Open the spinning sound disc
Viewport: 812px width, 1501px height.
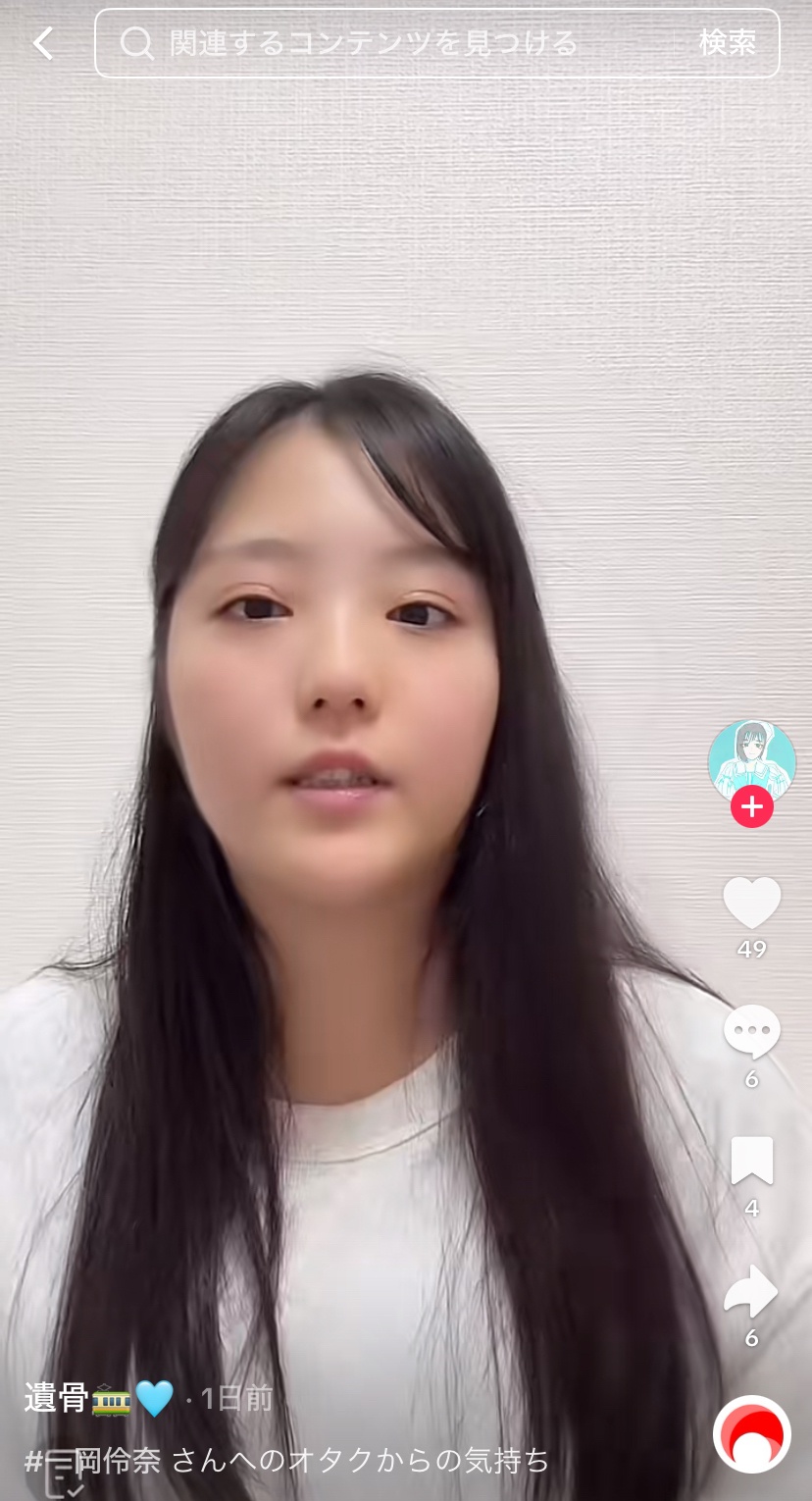tap(751, 1434)
